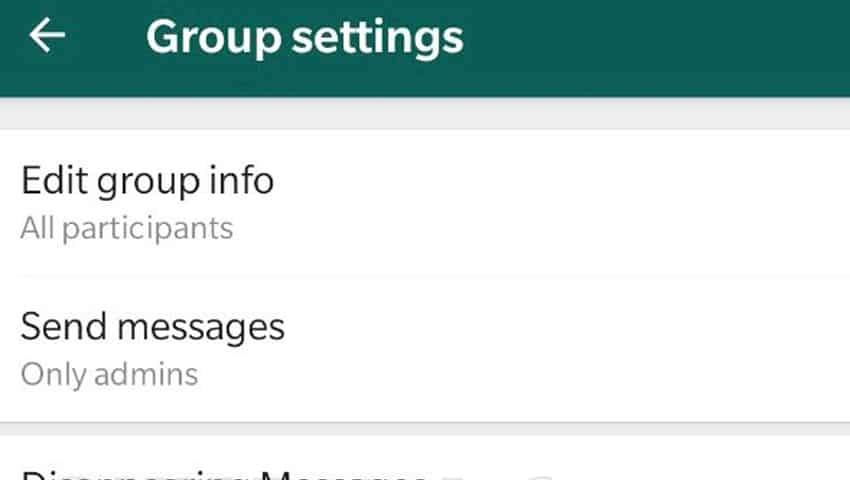The height and width of the screenshot is (480, 850).
Task: Open Edit group info setting
Action: click(147, 201)
